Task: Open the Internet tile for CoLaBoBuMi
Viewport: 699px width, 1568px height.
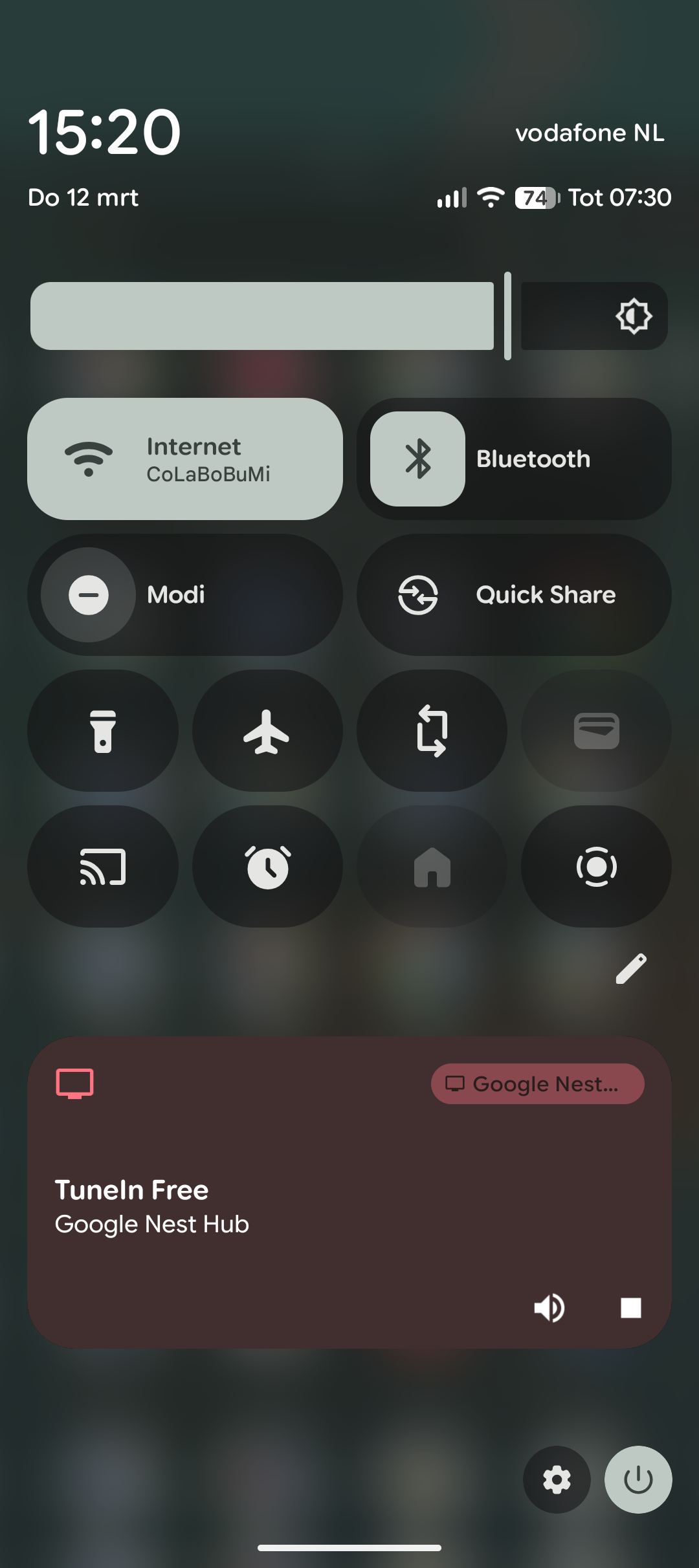Action: [185, 459]
